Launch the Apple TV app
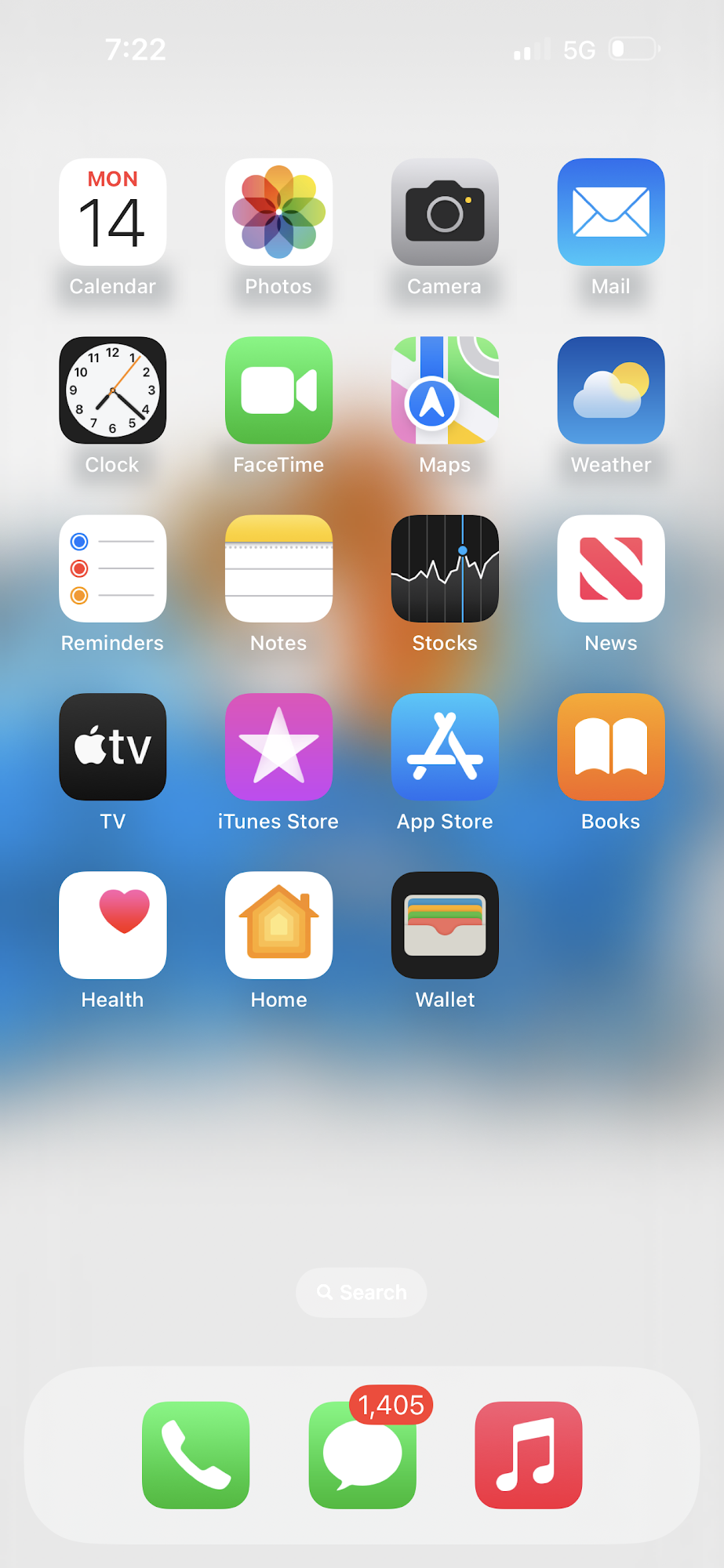 [x=112, y=746]
